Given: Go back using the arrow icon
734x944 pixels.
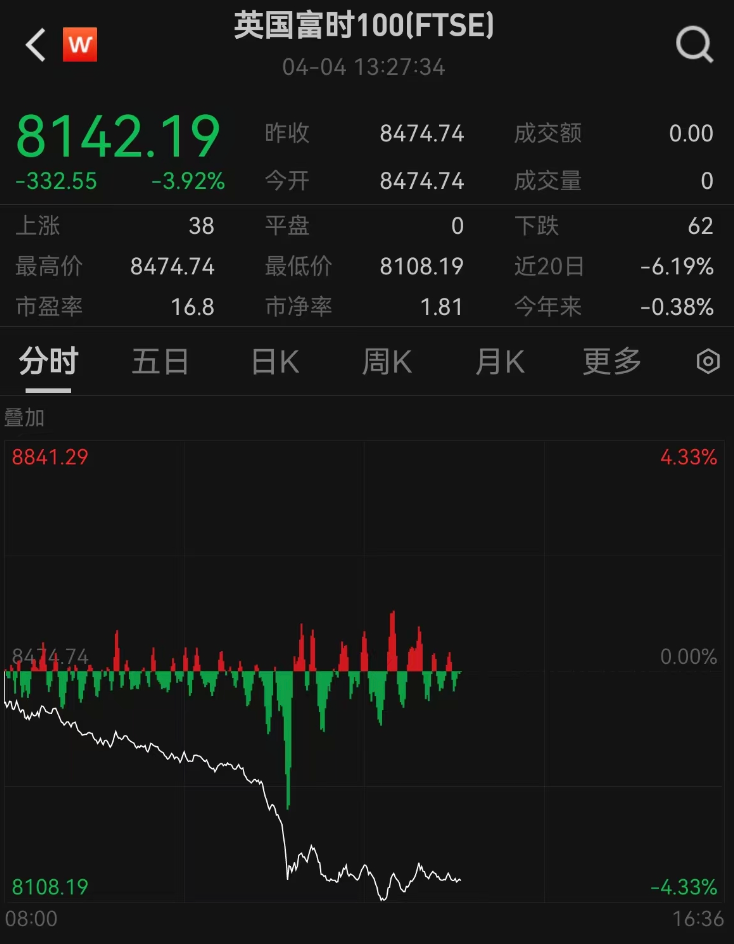Looking at the screenshot, I should [x=36, y=45].
